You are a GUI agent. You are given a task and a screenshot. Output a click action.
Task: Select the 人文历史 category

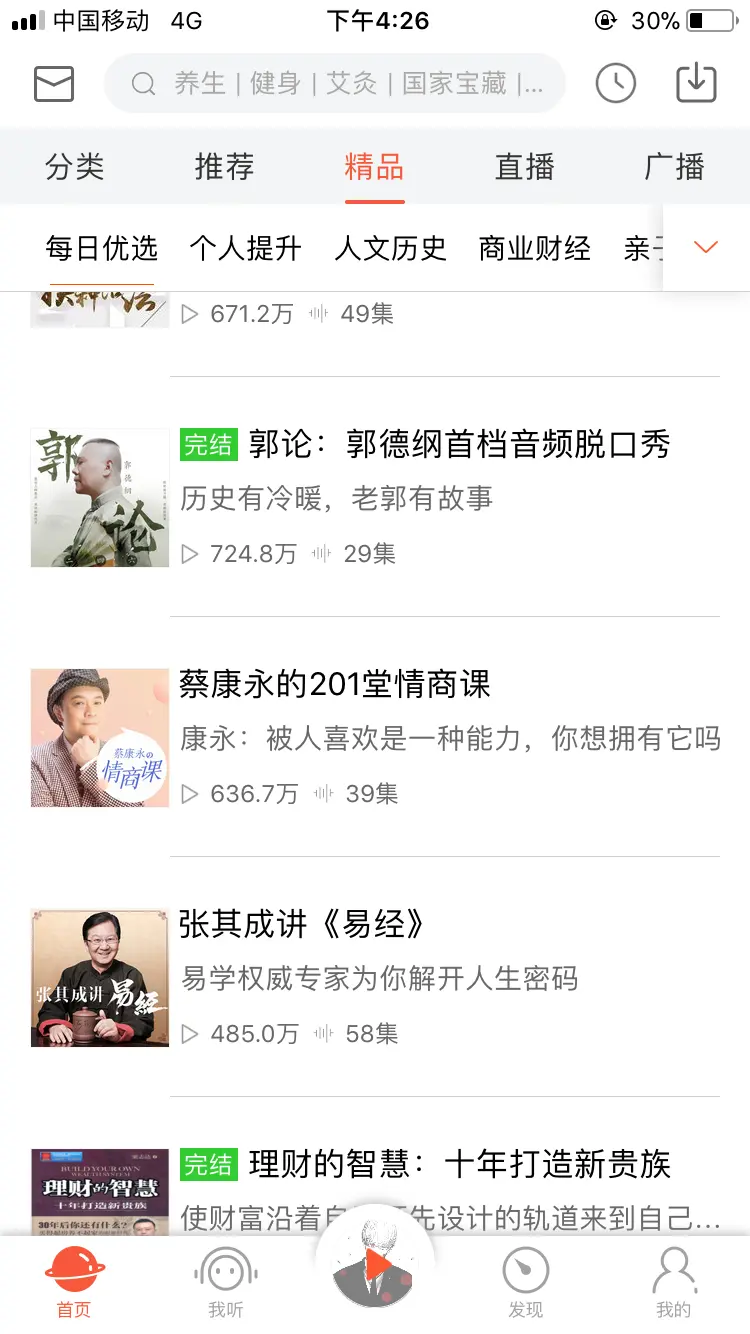390,249
